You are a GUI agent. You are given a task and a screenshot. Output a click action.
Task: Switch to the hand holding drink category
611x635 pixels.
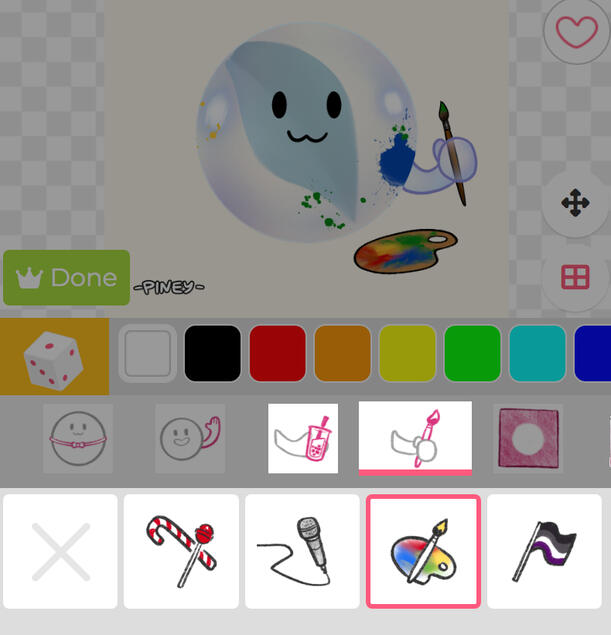pyautogui.click(x=303, y=438)
